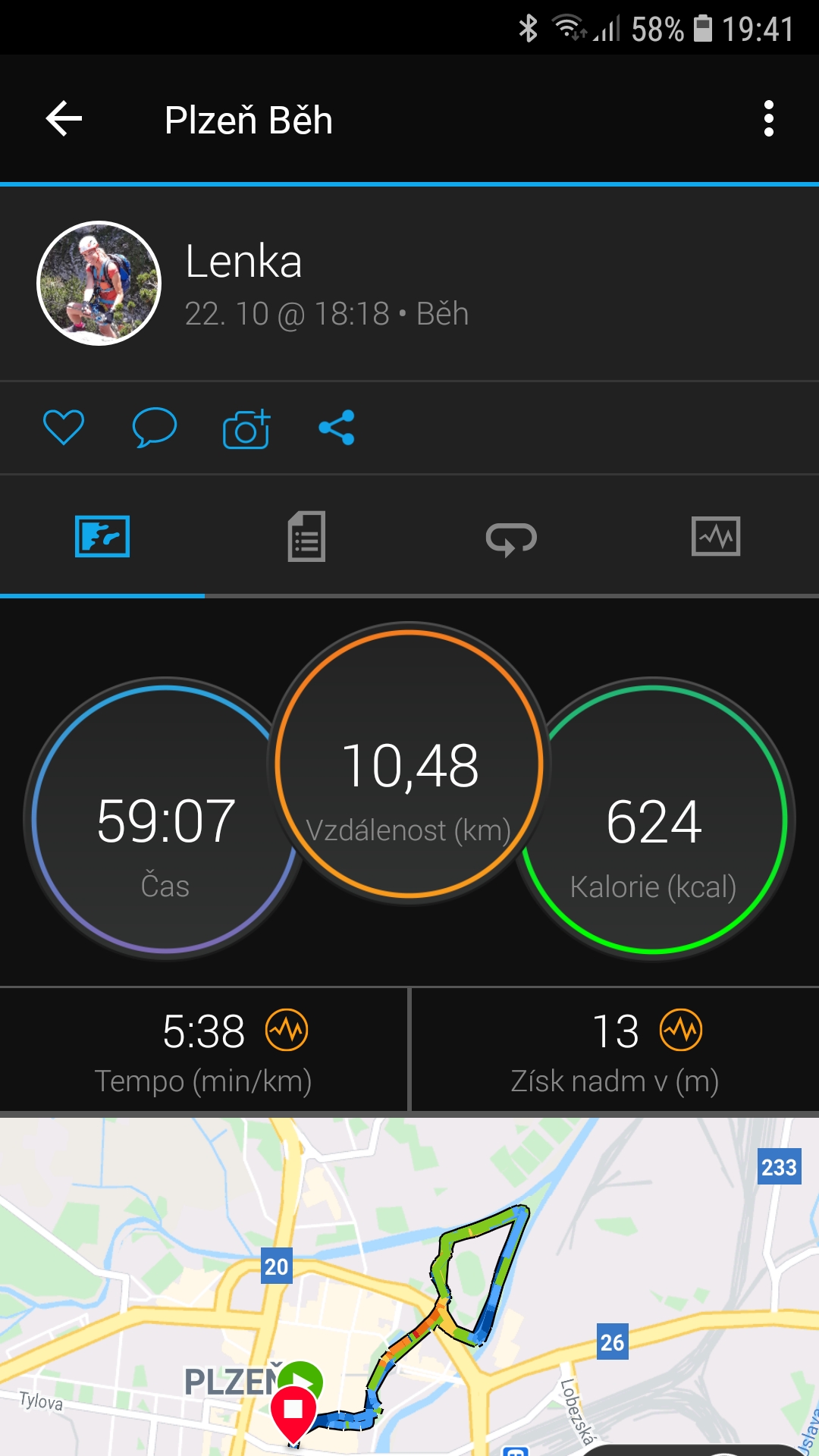Add a photo with the camera icon
Screen dimensions: 819x1456
246,428
